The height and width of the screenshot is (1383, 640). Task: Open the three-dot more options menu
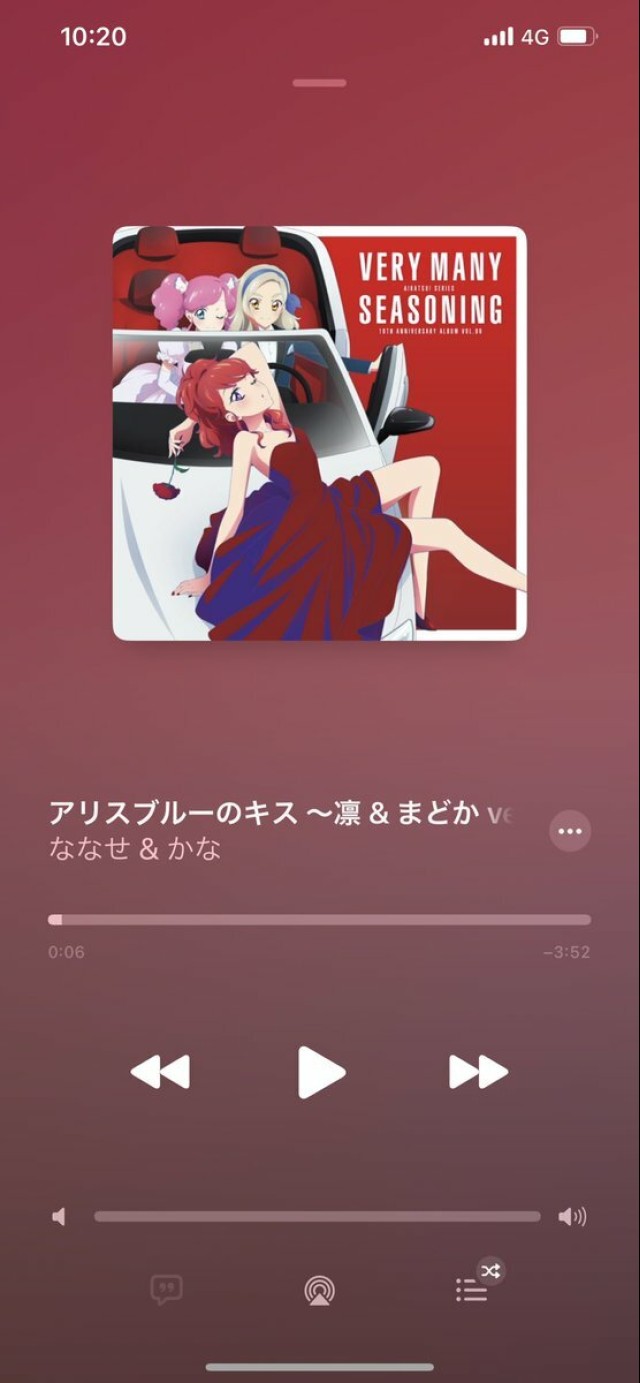[570, 831]
